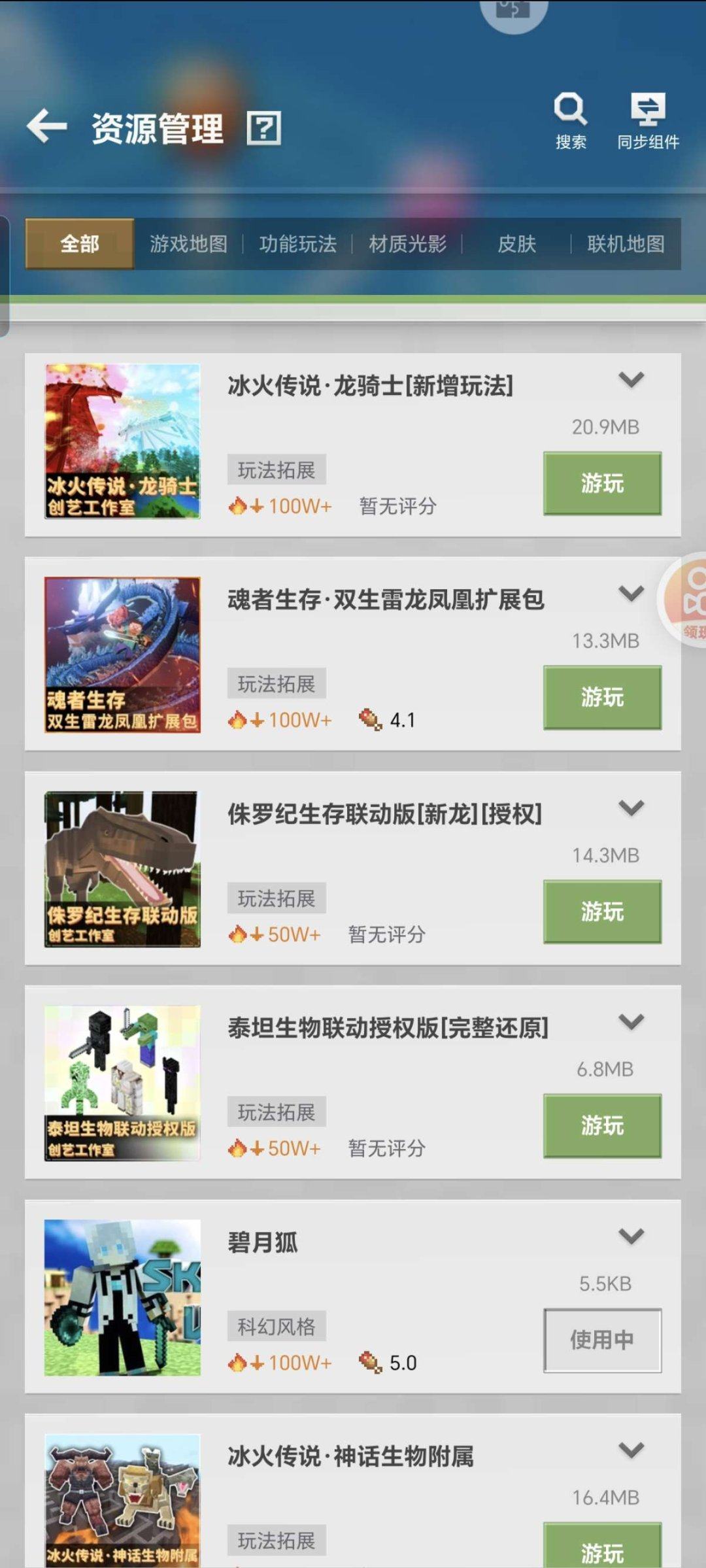Select the 皮肤 filter tab
Viewport: 706px width, 1568px height.
coord(517,244)
